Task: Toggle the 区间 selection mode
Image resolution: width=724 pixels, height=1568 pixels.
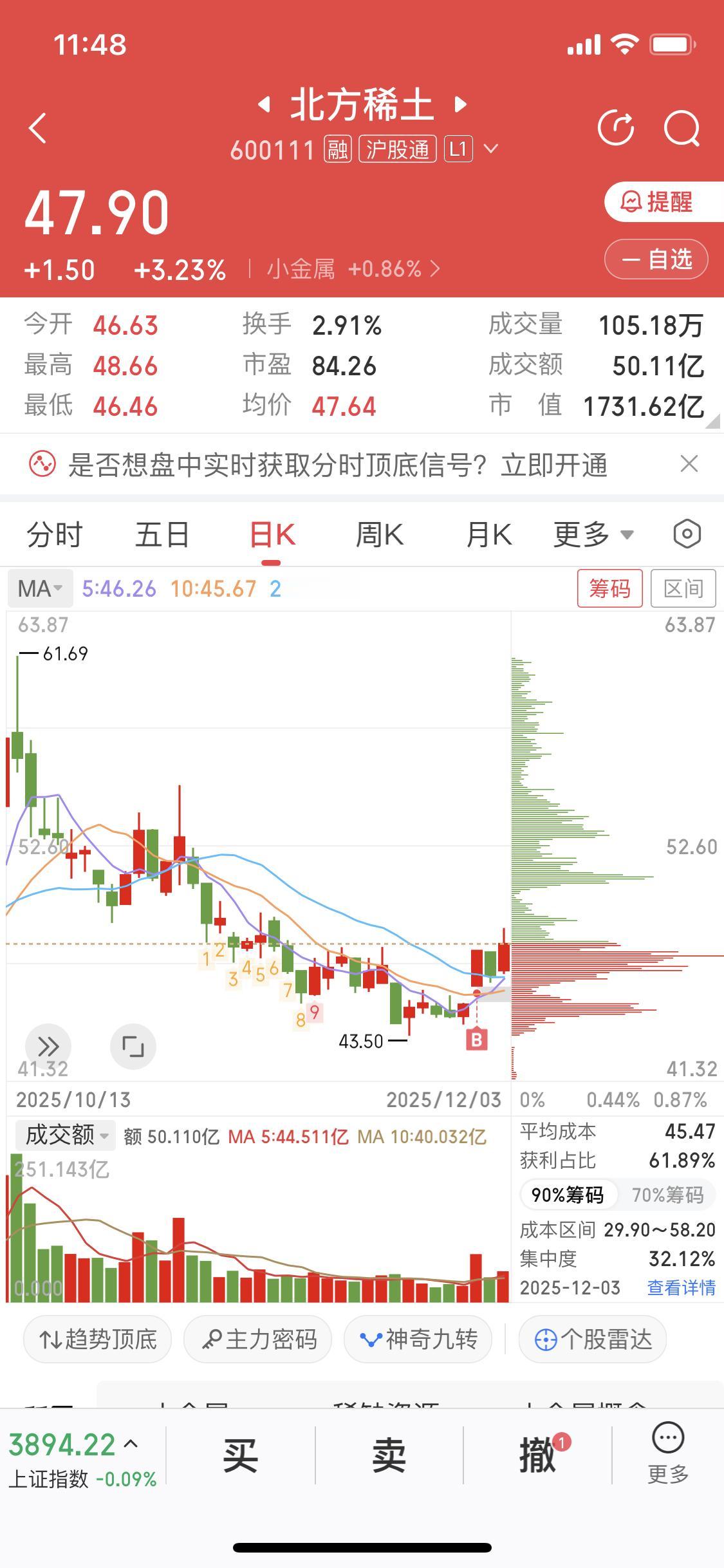Action: [x=683, y=588]
